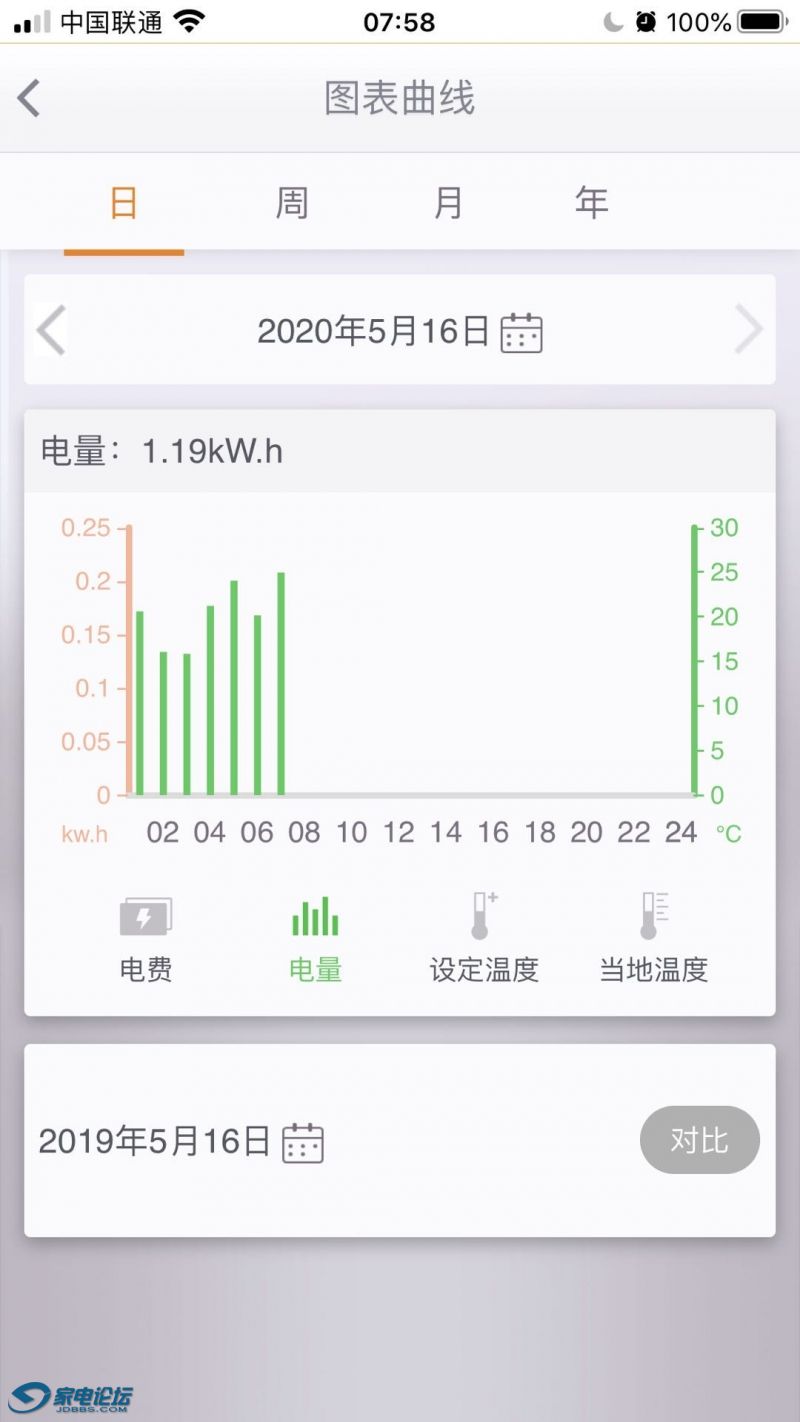Go to the previous day

pyautogui.click(x=51, y=330)
